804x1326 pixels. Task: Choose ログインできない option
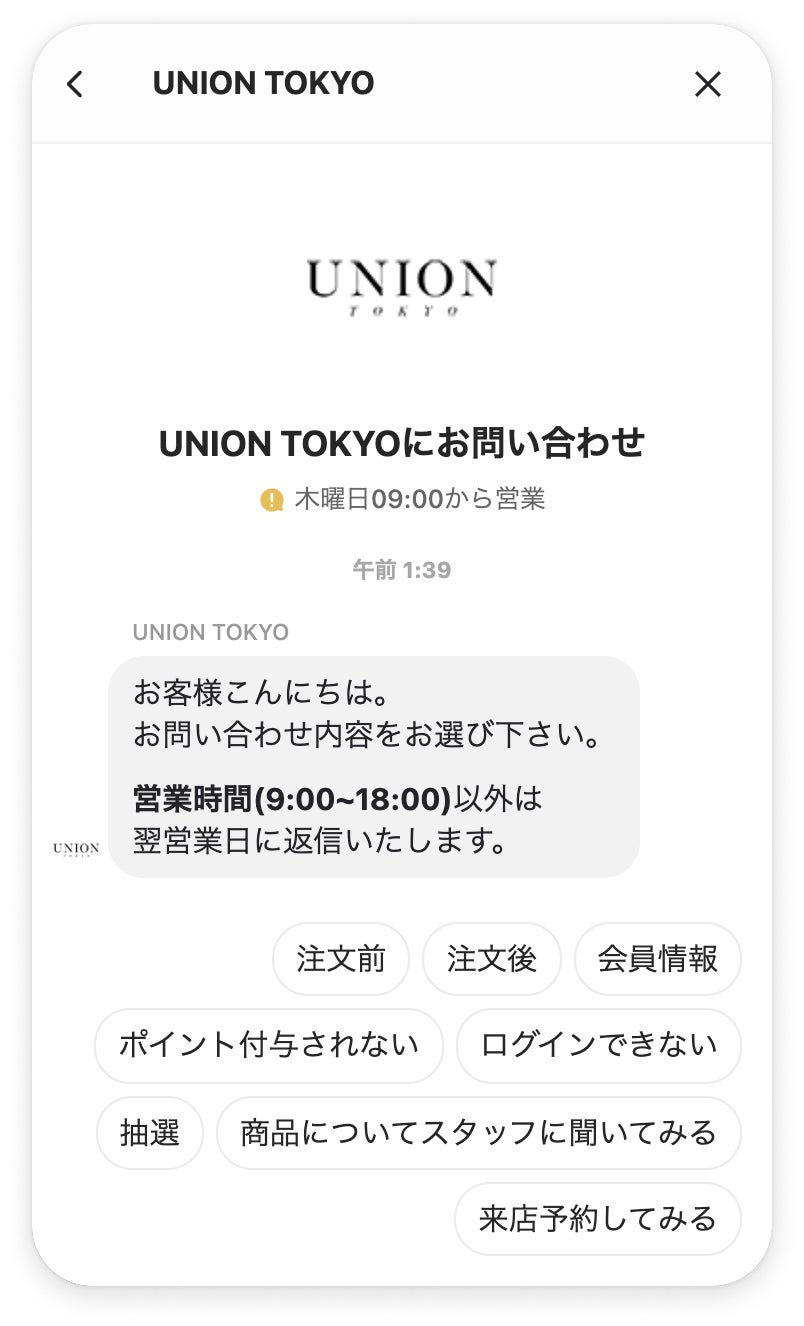tap(598, 1046)
